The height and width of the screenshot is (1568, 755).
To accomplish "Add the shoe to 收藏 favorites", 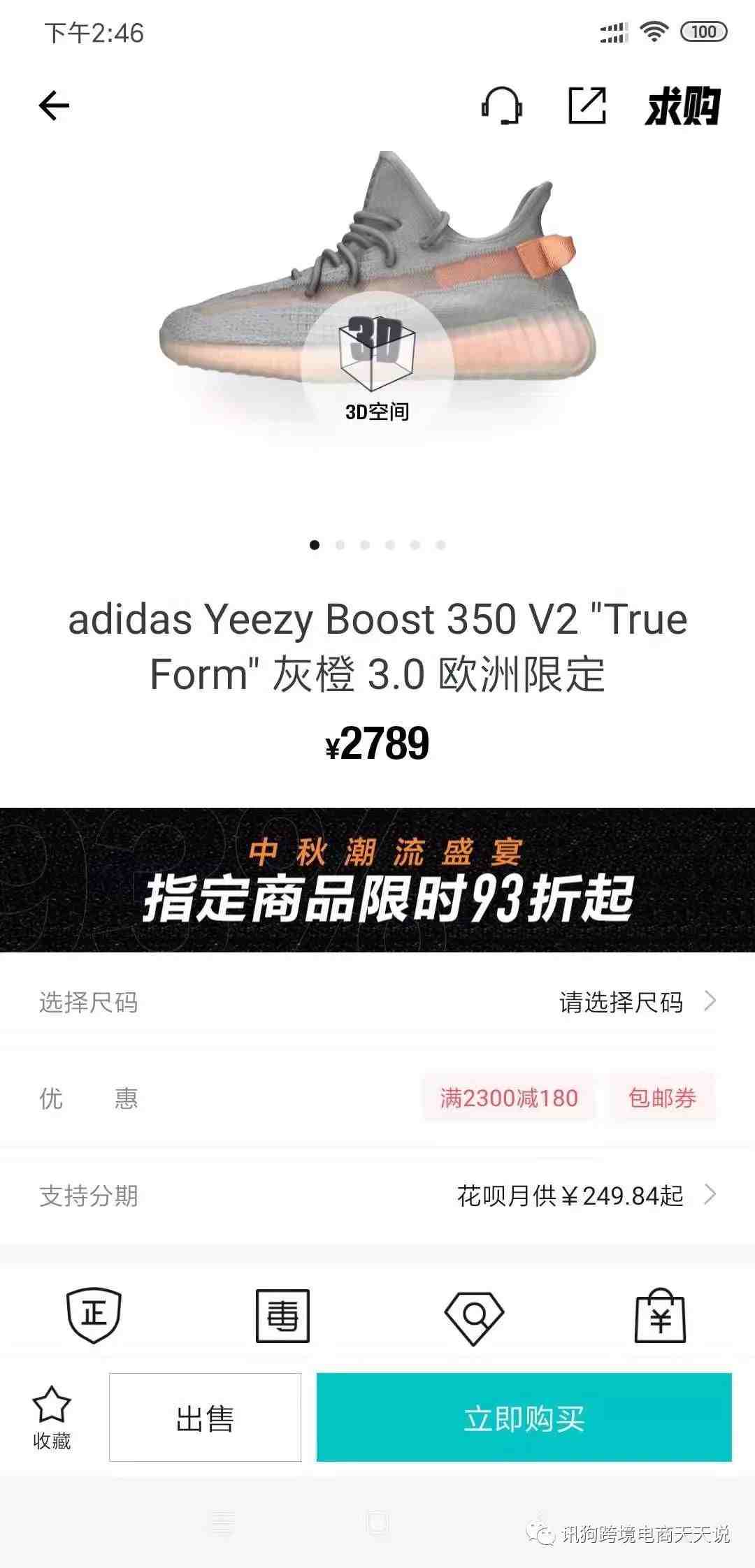I will tap(52, 1417).
